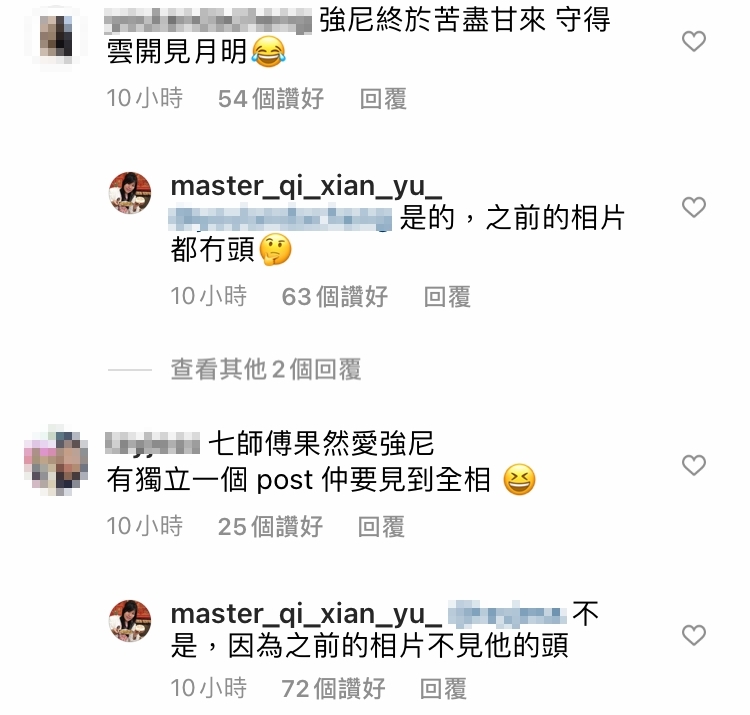View who liked the 54 個讚好 comment
750x715 pixels.
[271, 99]
